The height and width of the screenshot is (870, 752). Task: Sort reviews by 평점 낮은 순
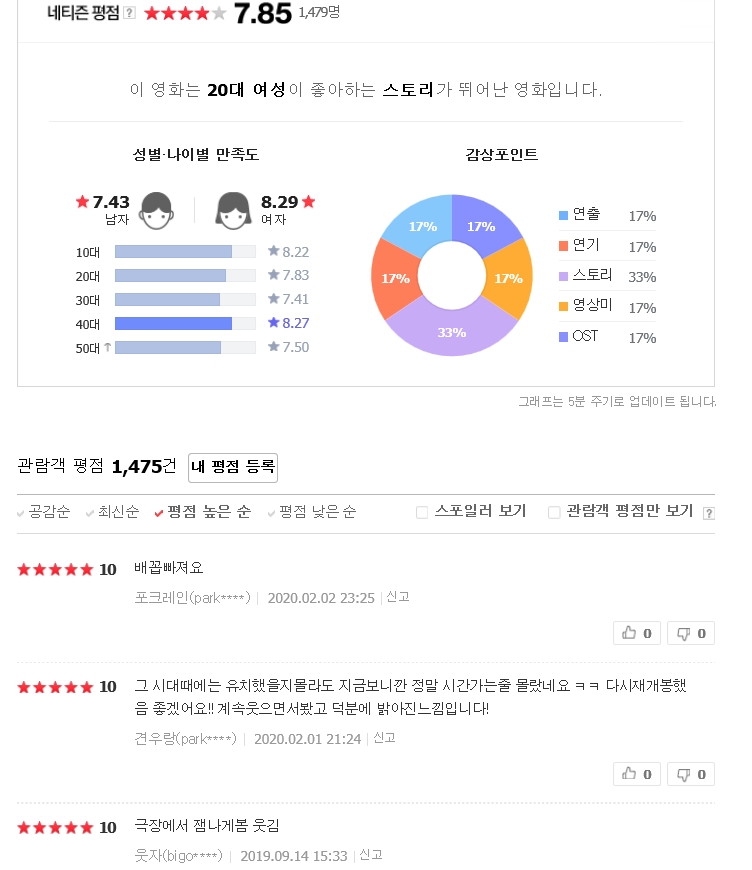tap(317, 512)
